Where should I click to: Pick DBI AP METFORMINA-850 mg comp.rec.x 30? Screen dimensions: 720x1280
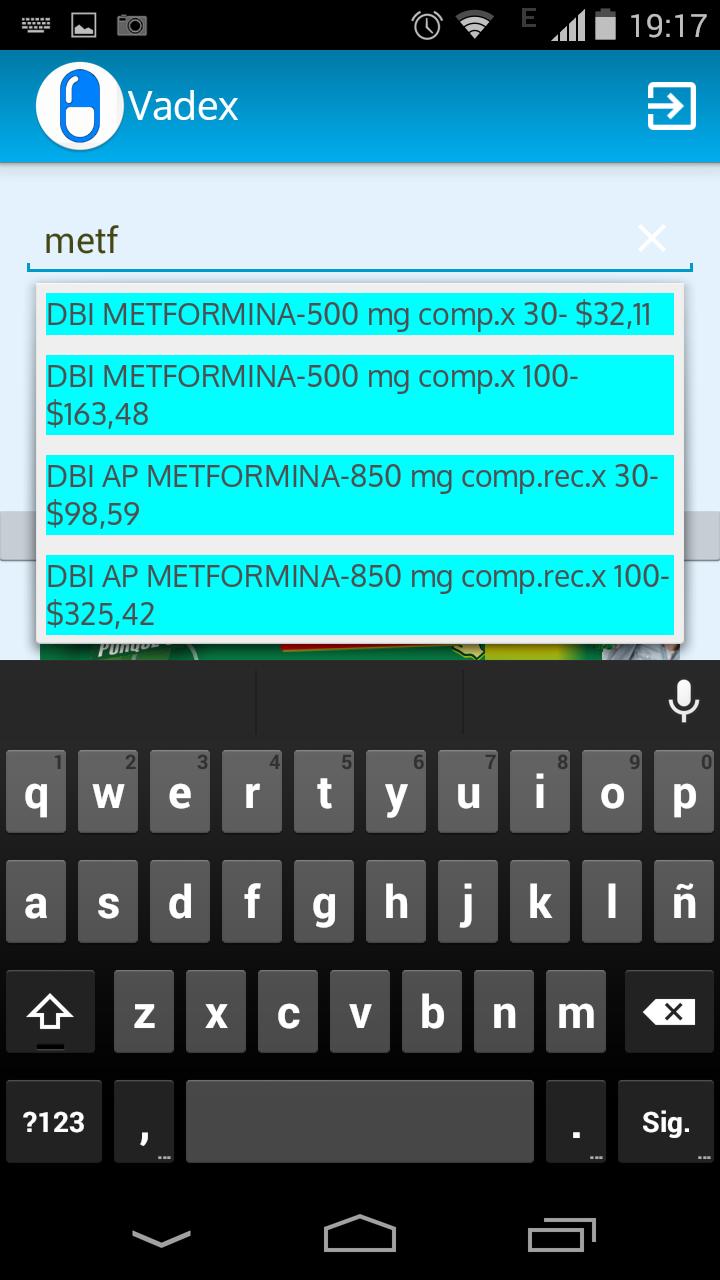pos(359,495)
